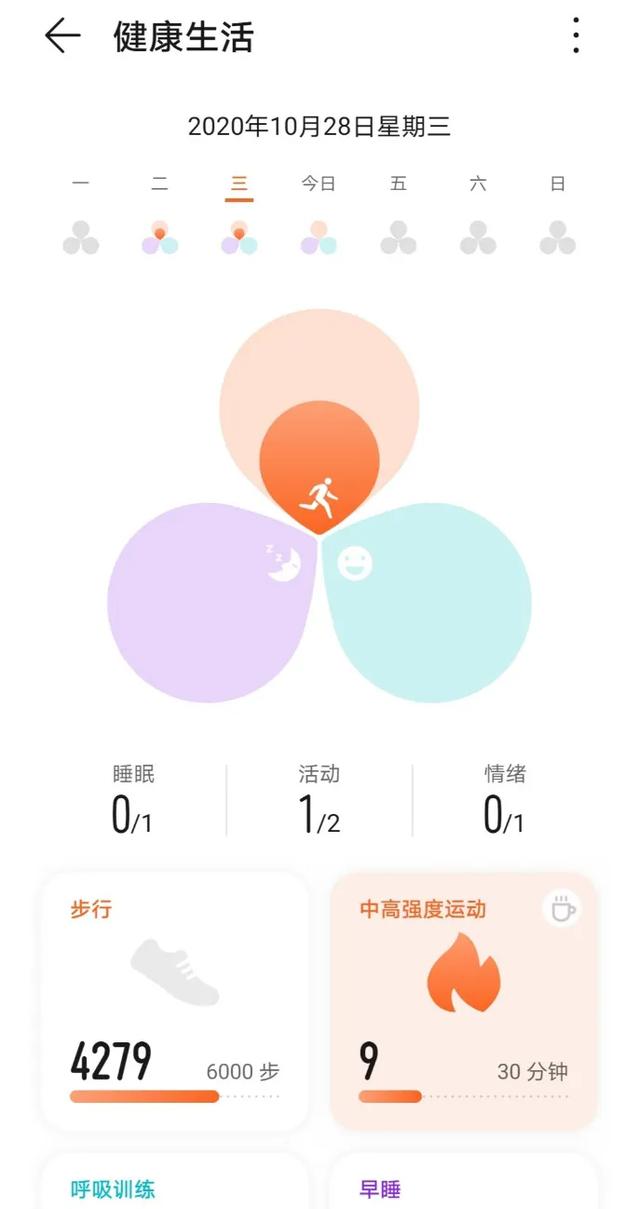
Task: Open the 步行 steps card
Action: 175,1000
